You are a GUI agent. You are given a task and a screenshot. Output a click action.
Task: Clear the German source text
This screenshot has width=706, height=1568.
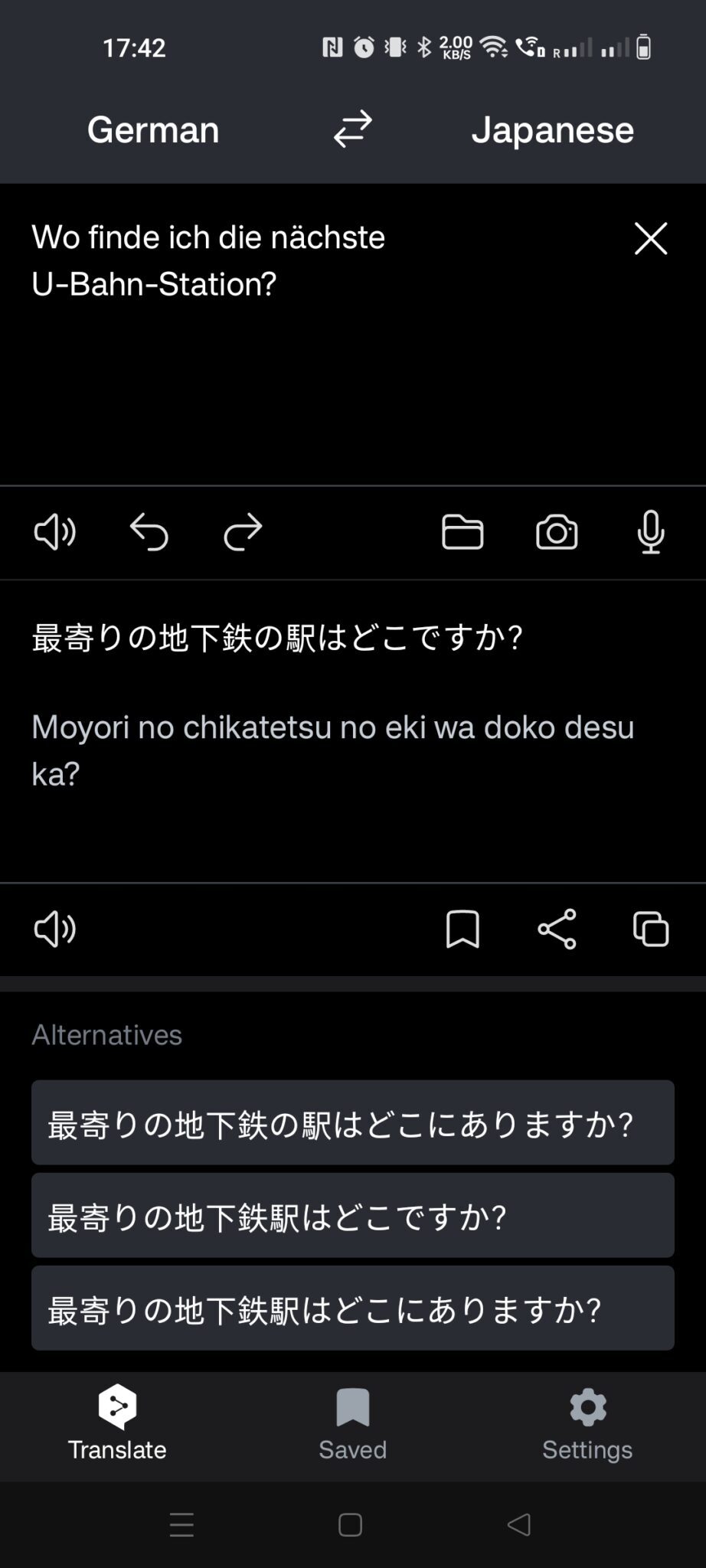tap(650, 239)
